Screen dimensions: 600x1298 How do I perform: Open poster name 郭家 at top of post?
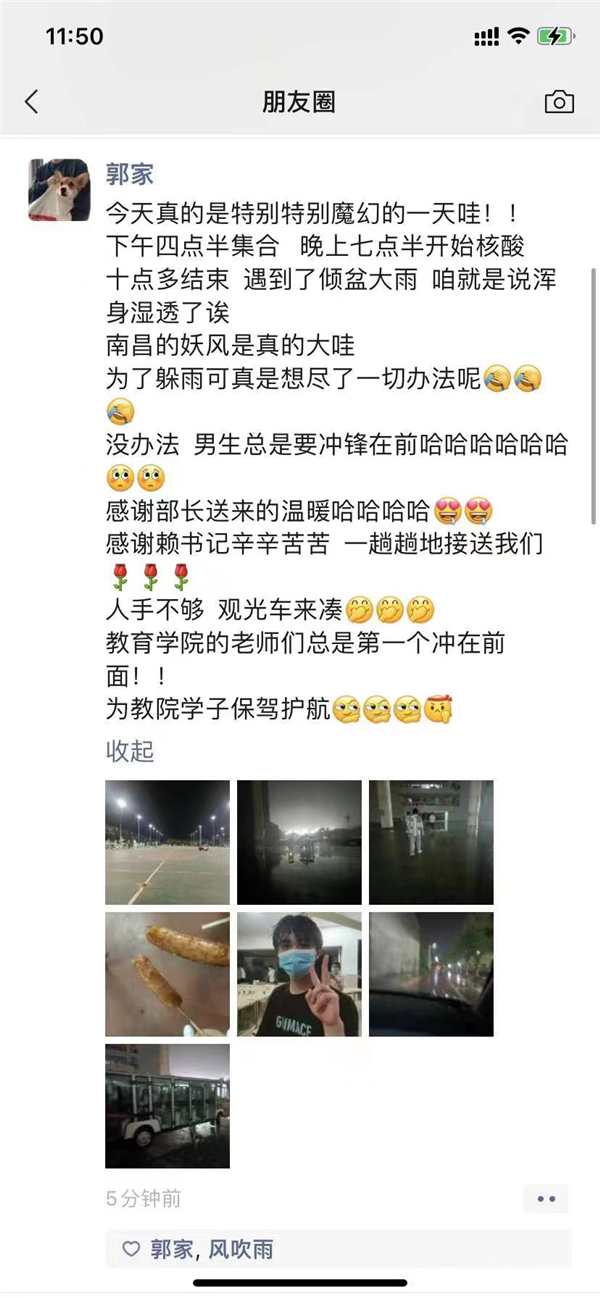(x=130, y=174)
